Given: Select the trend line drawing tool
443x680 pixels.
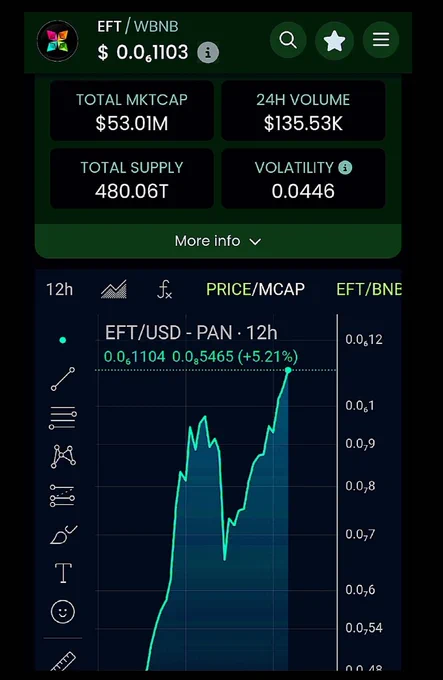Looking at the screenshot, I should 63,379.
